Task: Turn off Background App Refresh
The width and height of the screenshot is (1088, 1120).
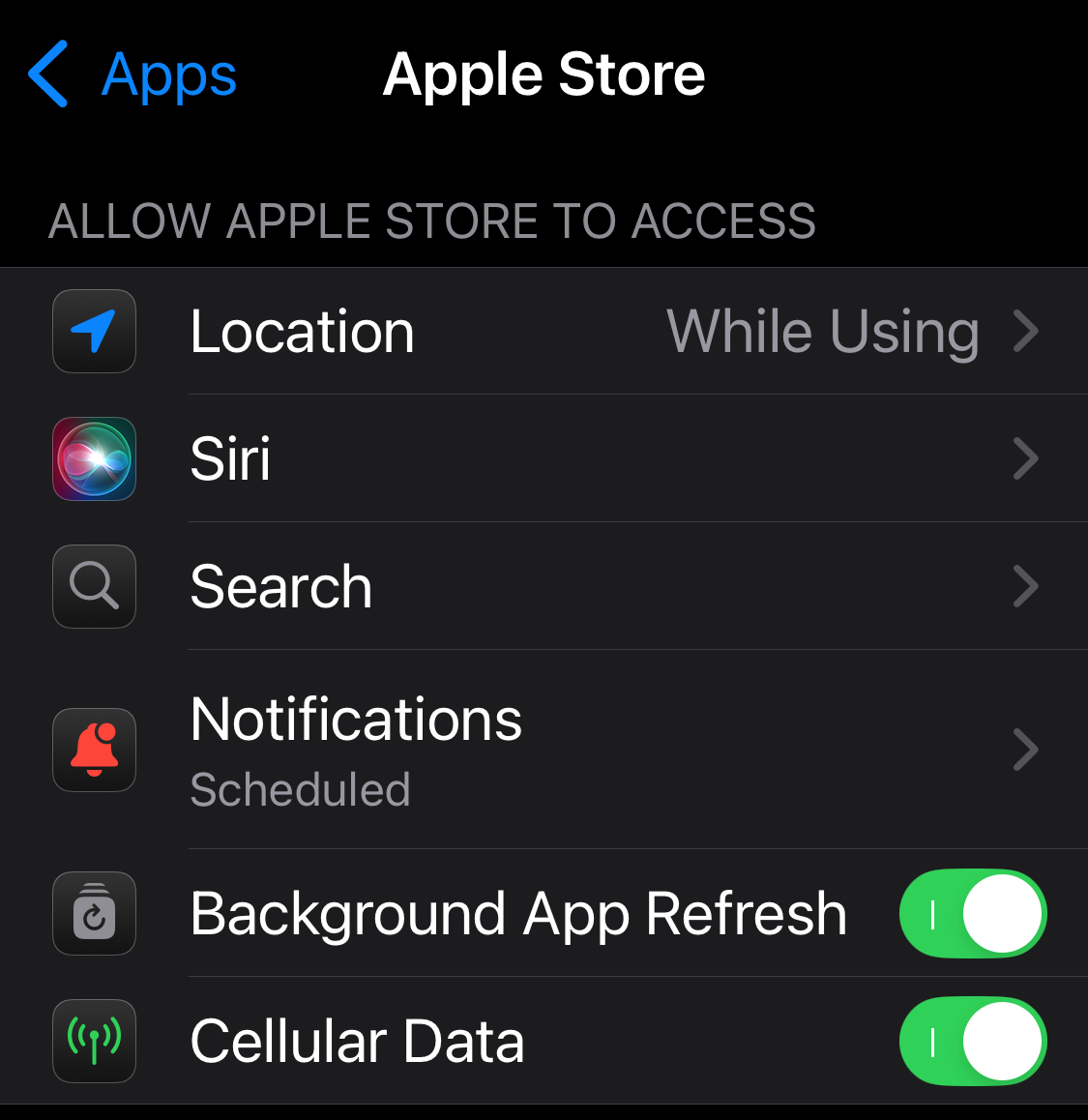Action: 972,914
